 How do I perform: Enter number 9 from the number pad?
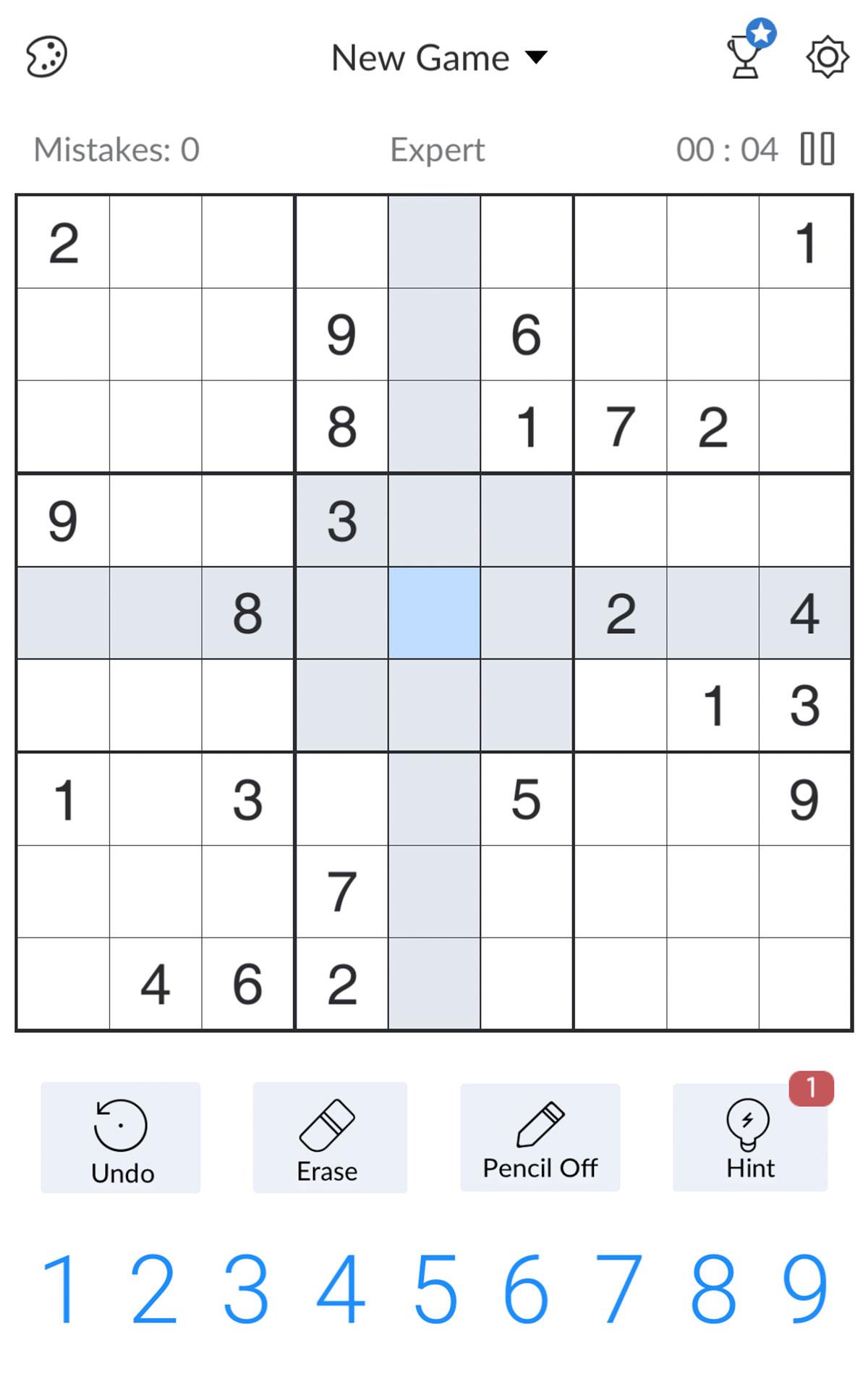tap(805, 1289)
